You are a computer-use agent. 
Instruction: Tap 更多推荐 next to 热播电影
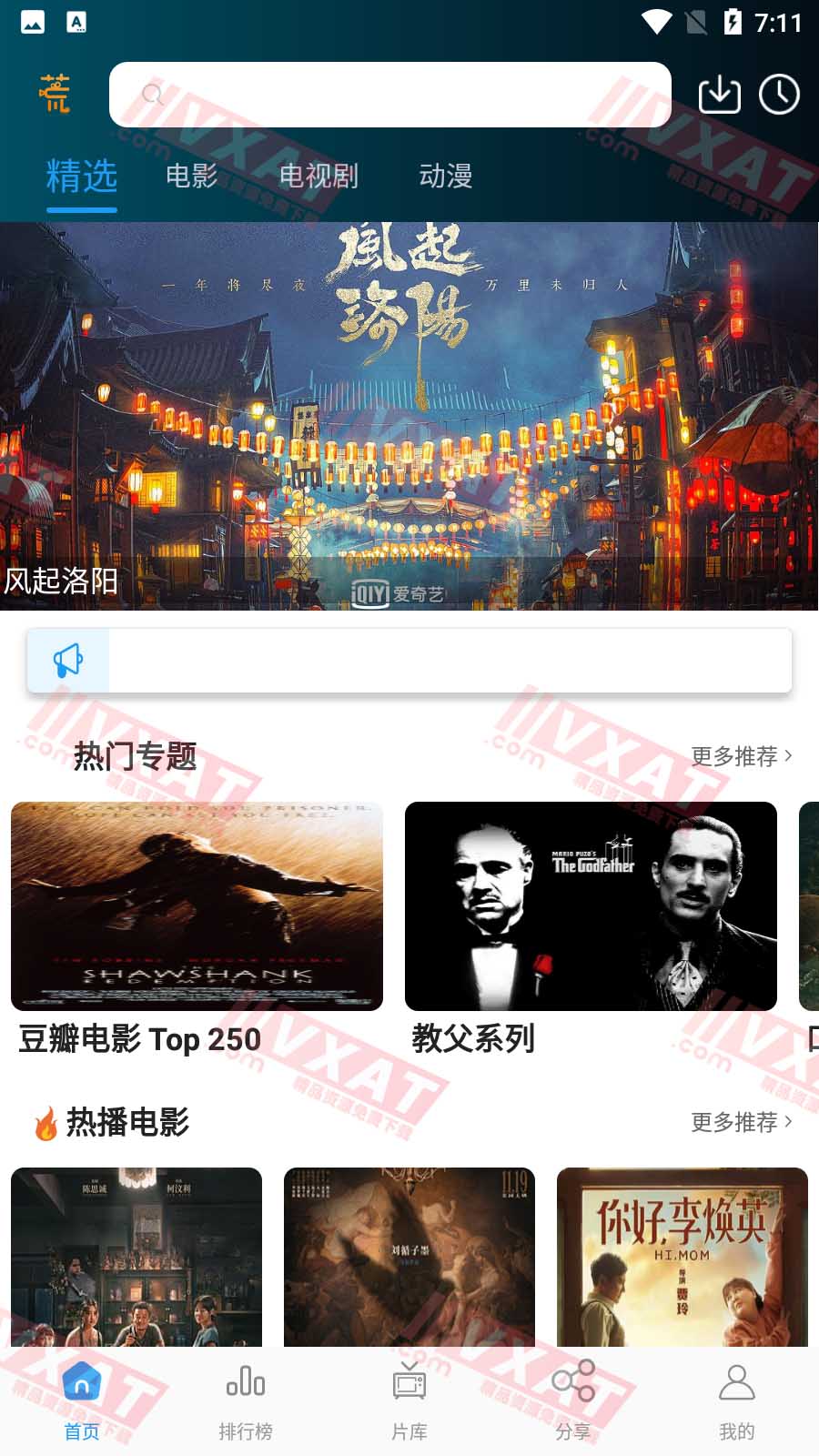point(742,1122)
